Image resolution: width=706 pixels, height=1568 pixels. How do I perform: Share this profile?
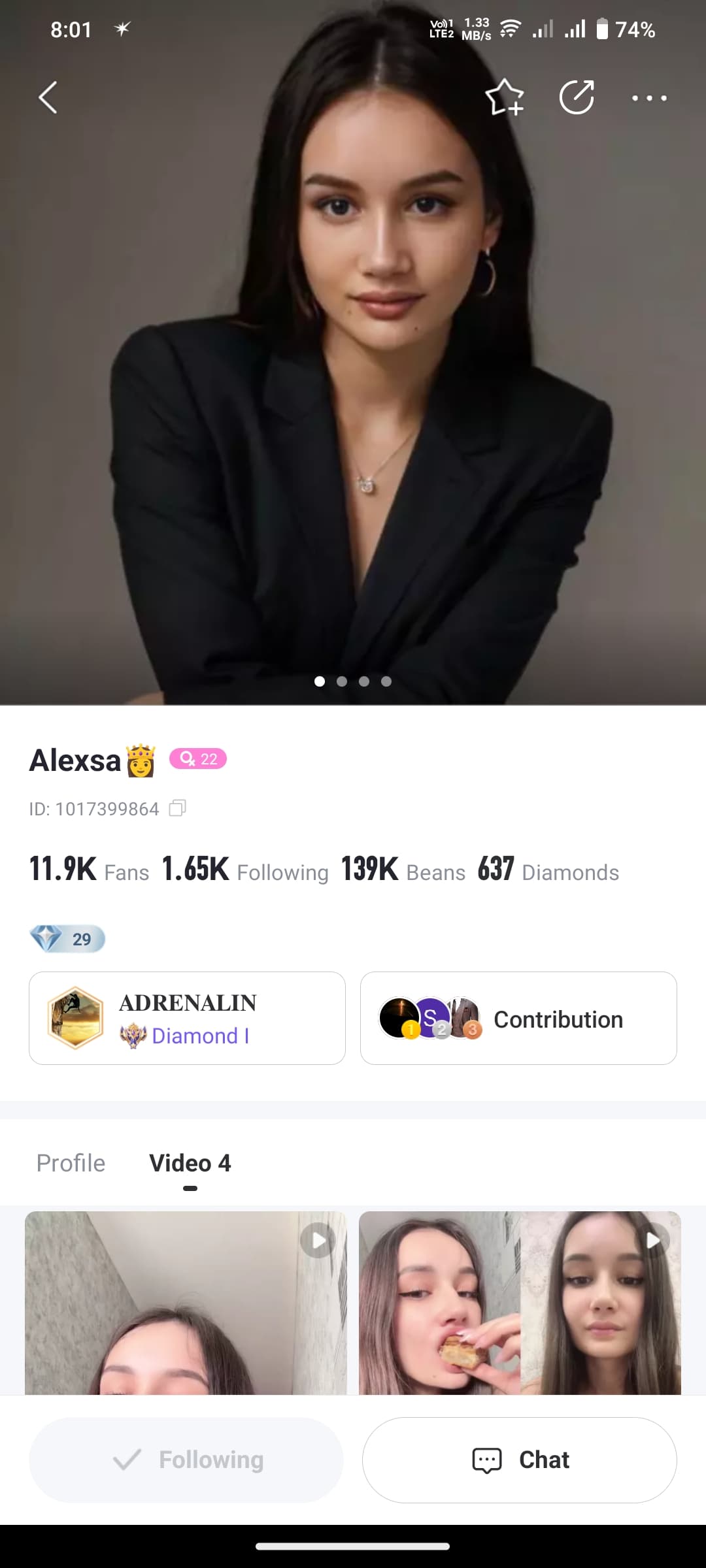pyautogui.click(x=577, y=98)
